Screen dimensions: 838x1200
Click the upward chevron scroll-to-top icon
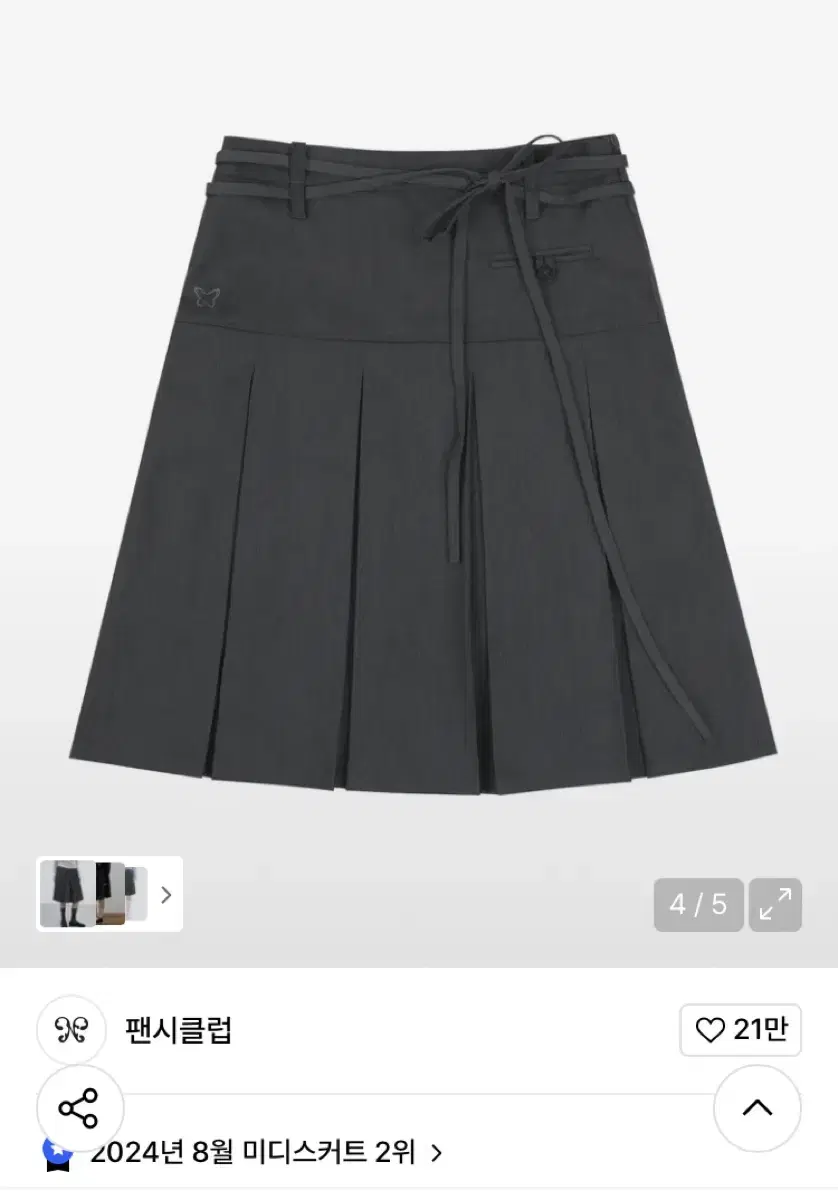tap(759, 1108)
